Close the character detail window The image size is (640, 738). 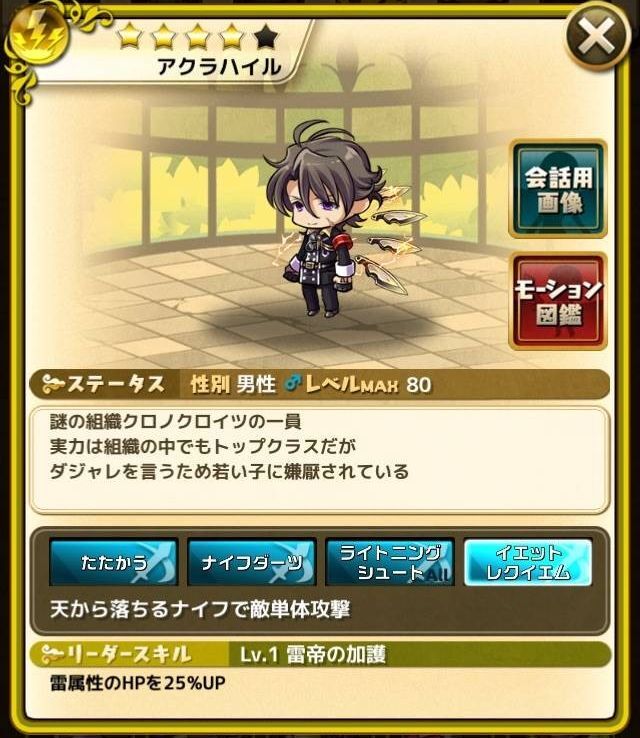coord(597,38)
